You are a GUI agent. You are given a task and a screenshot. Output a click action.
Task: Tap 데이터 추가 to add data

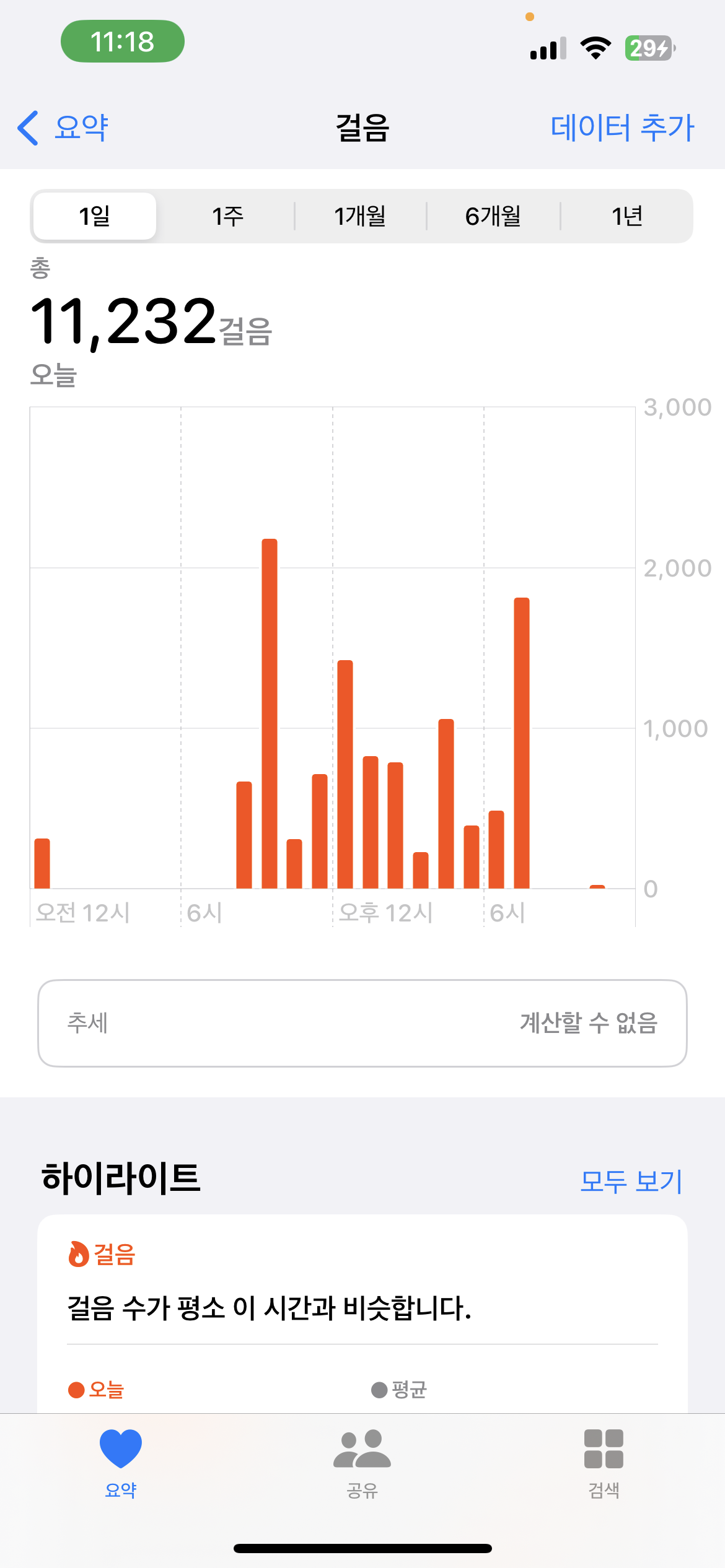coord(622,128)
